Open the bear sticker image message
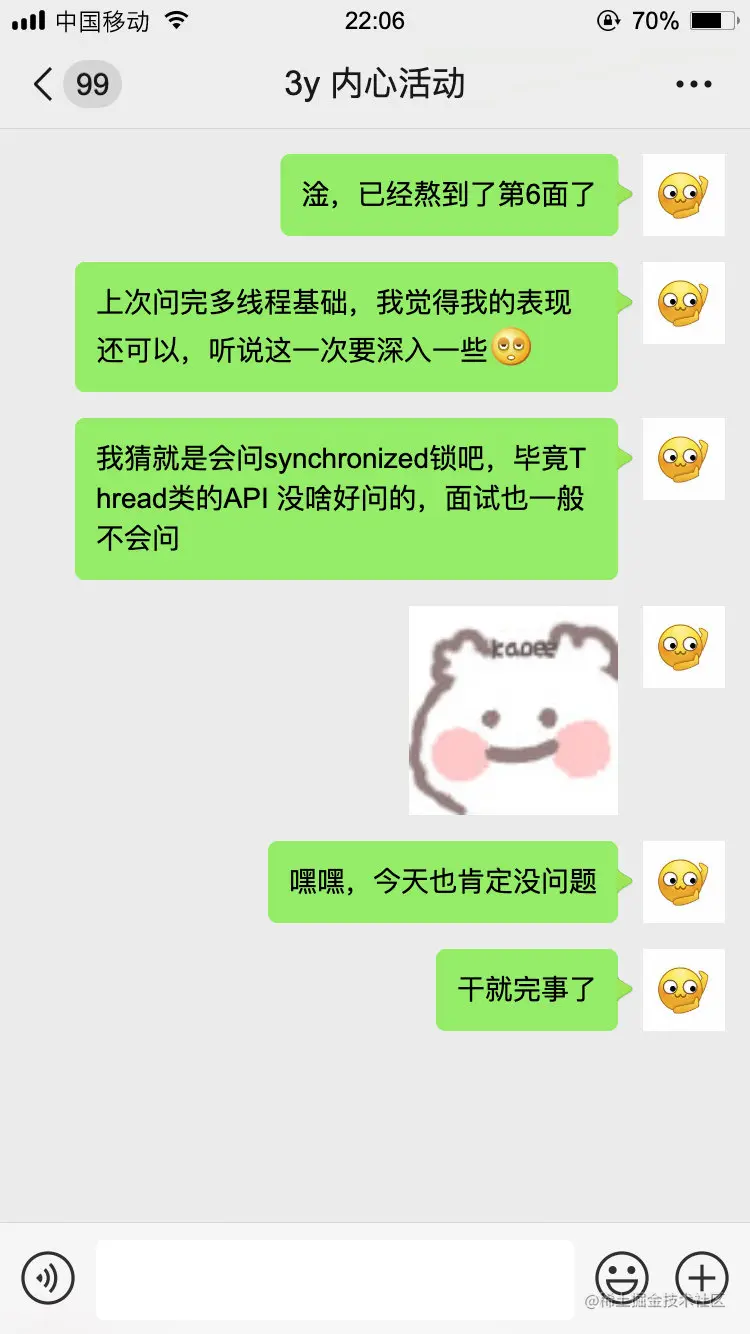750x1334 pixels. click(513, 710)
